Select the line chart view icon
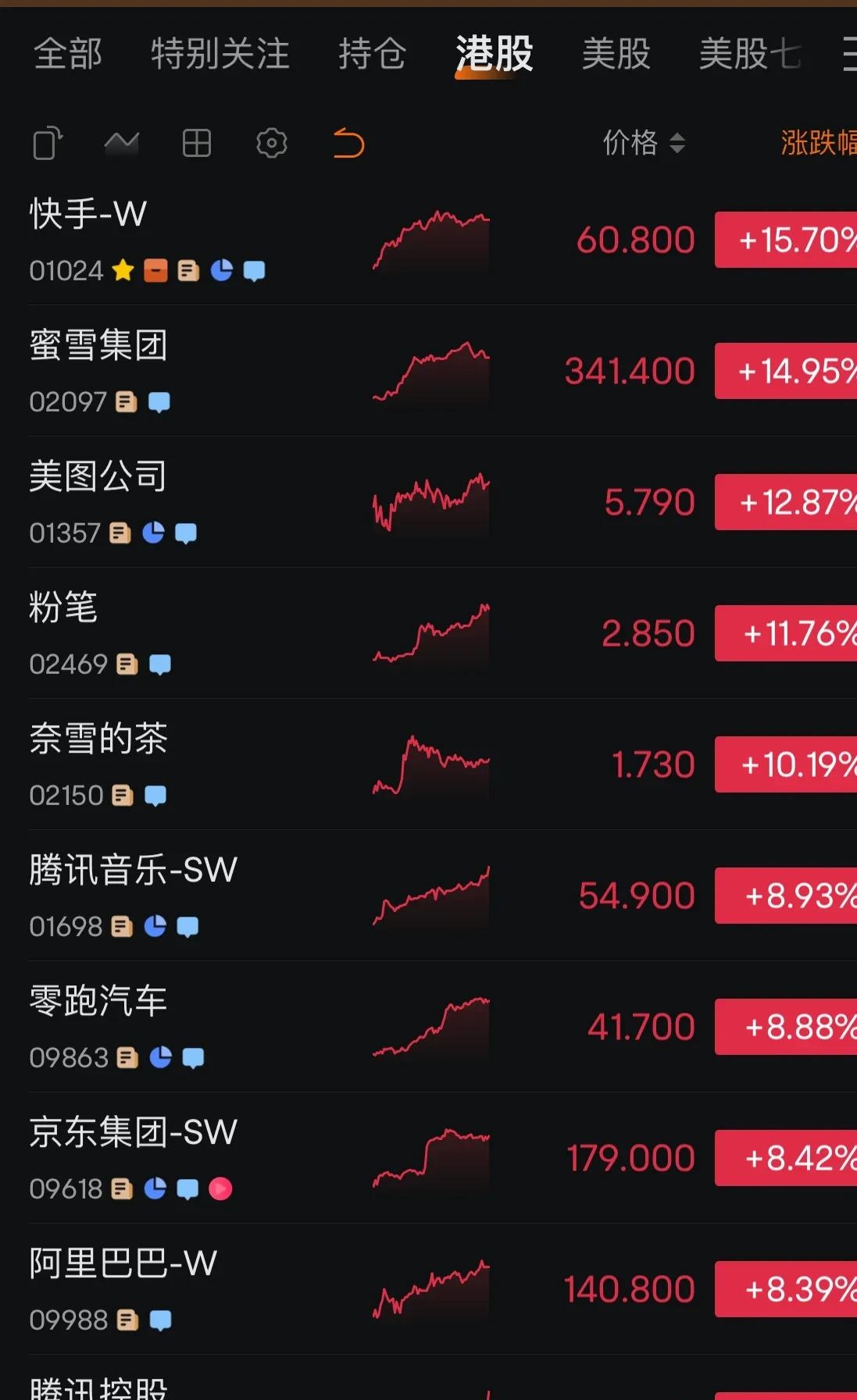The image size is (857, 1400). coord(121,143)
